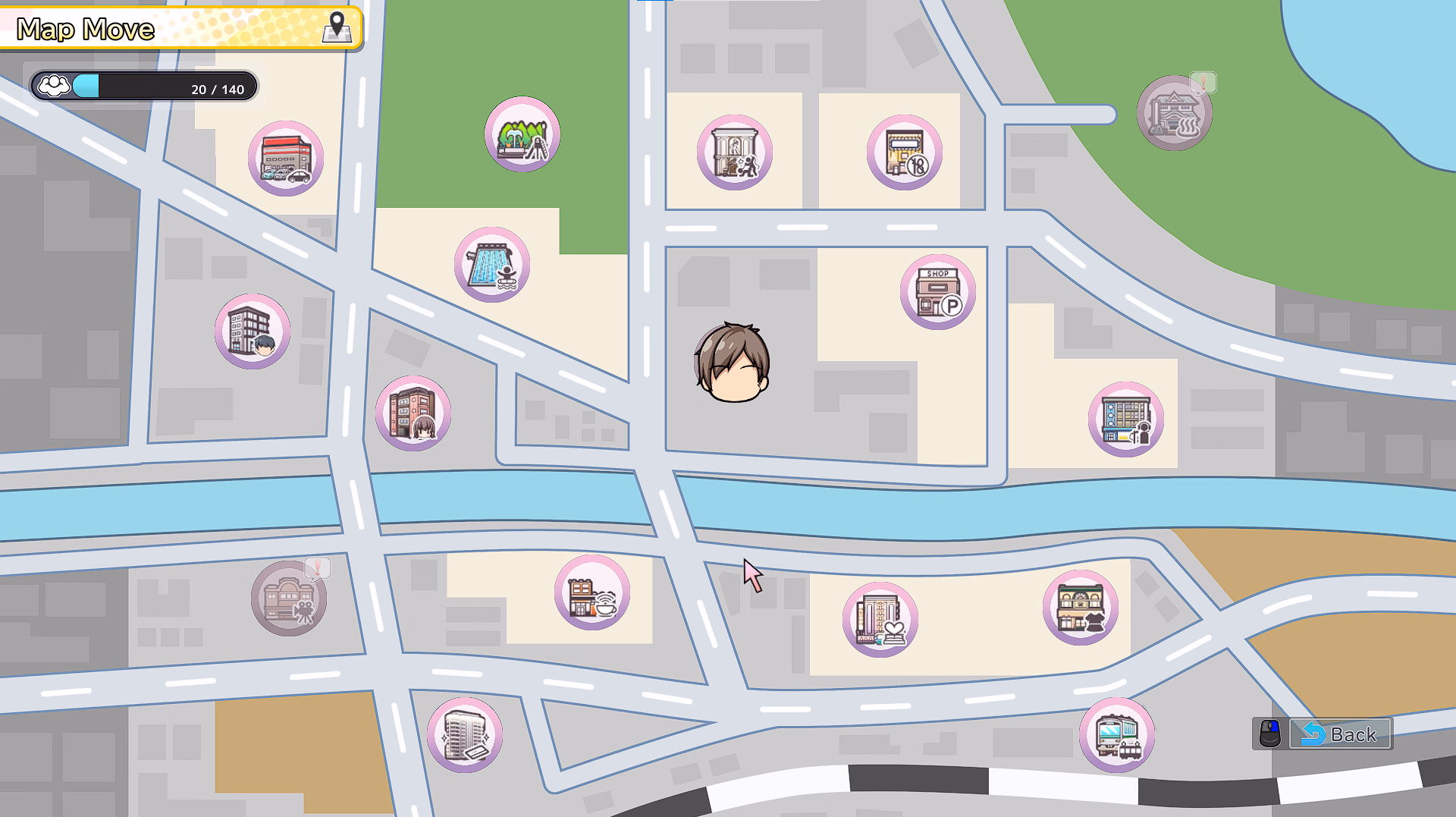Tap the clothing store location
The image size is (1456, 817).
click(x=1080, y=608)
